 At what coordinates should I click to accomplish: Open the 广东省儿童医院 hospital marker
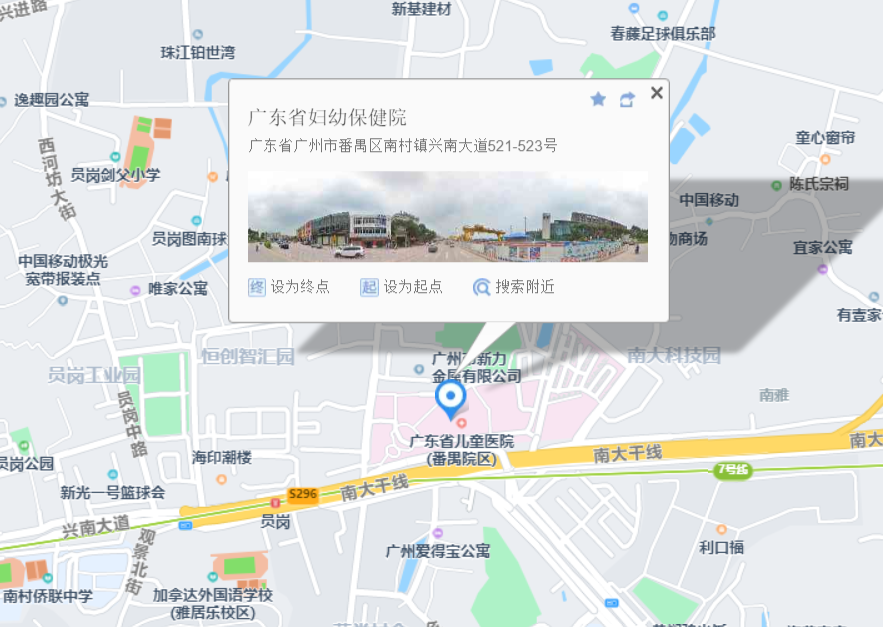point(461,423)
